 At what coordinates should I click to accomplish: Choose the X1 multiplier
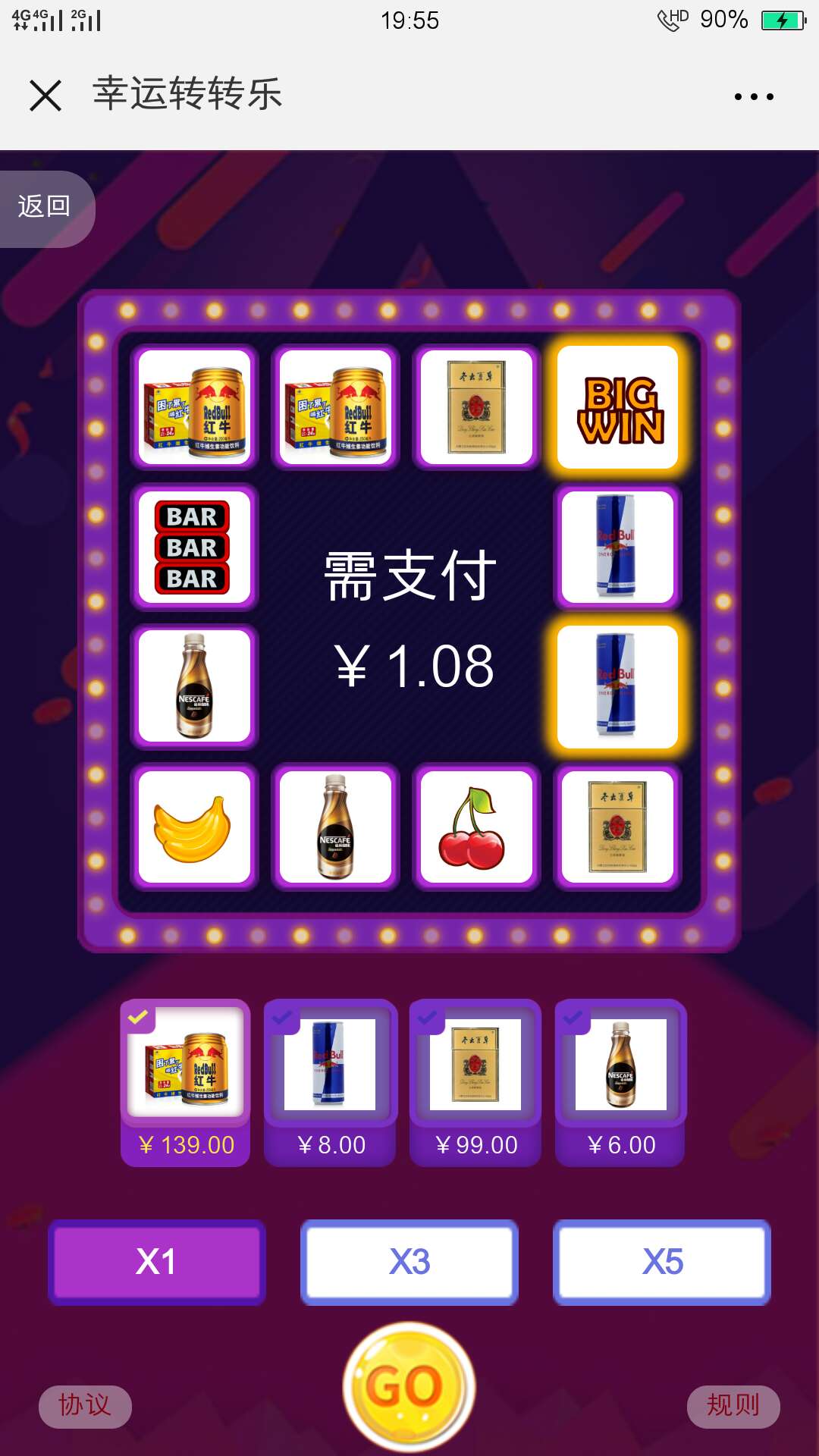click(157, 1262)
